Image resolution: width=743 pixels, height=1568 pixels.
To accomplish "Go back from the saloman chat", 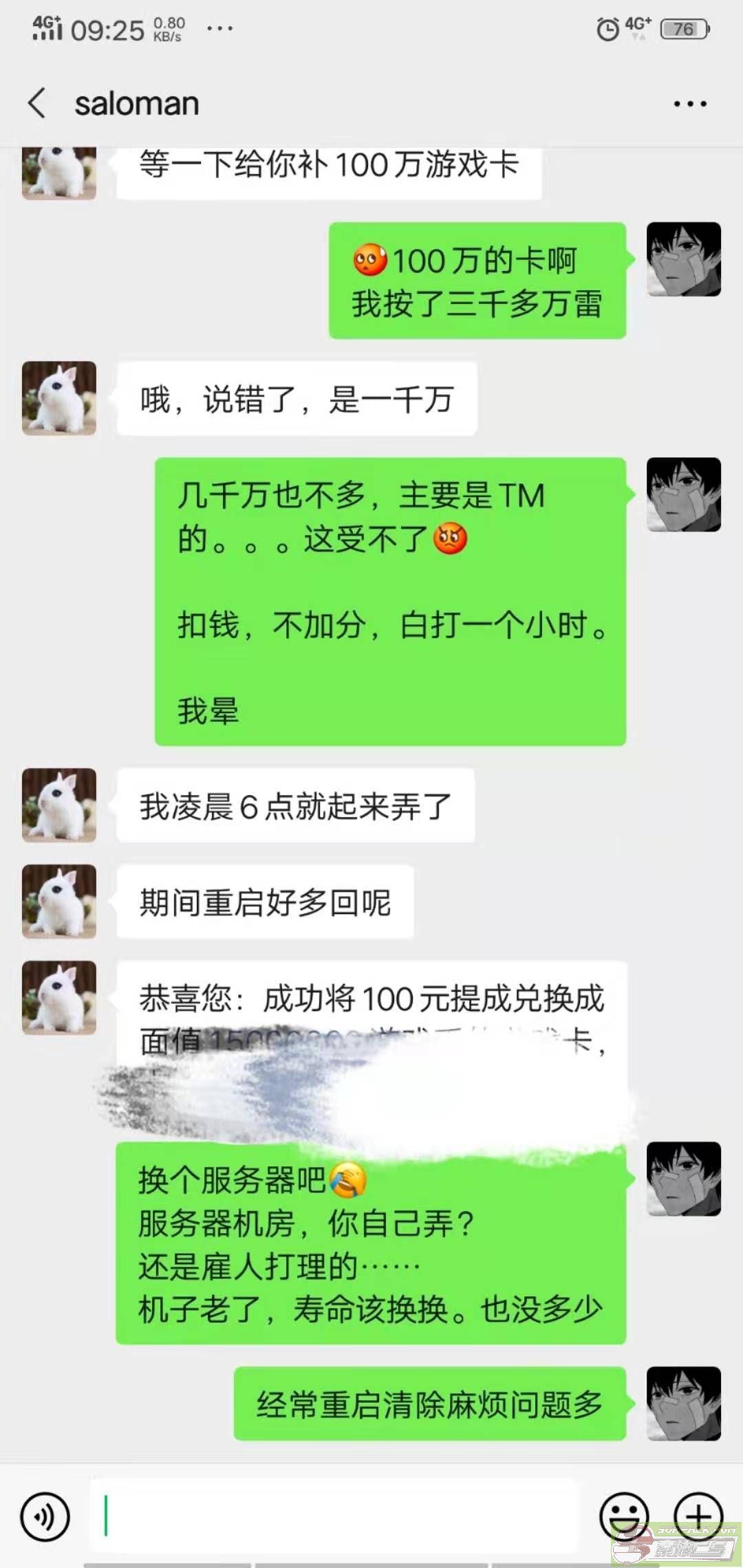I will tap(37, 104).
